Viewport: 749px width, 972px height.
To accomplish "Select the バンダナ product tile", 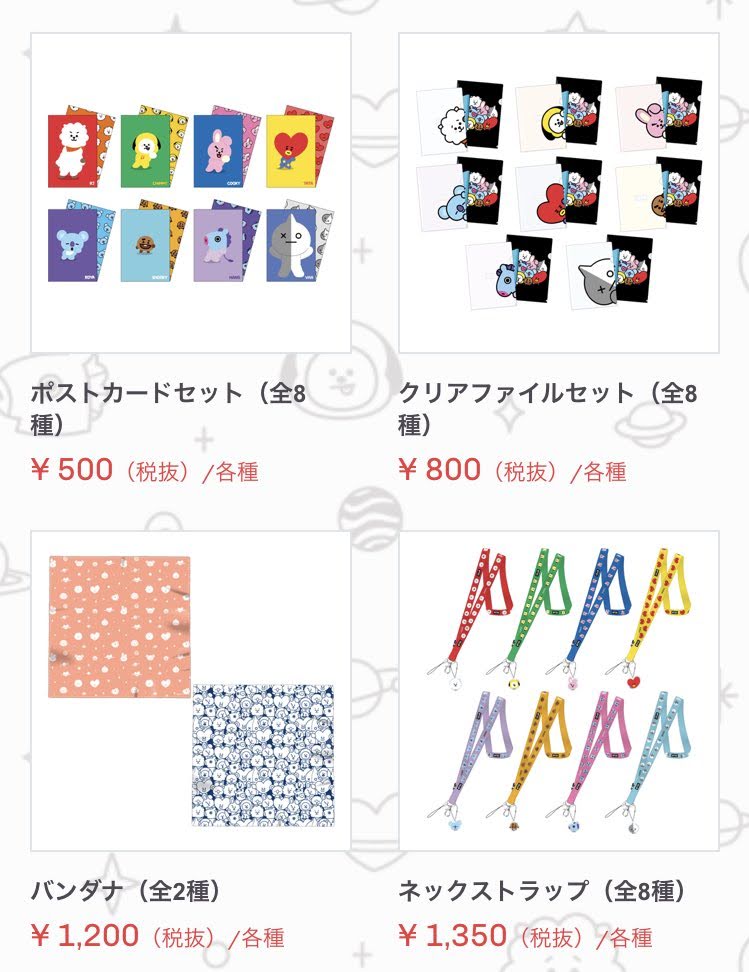I will point(191,690).
